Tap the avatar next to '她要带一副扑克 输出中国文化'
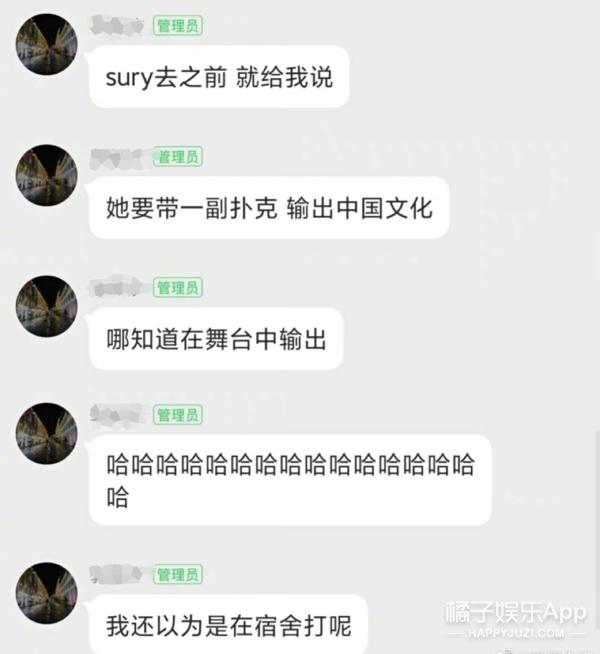600x654 pixels. [46, 175]
